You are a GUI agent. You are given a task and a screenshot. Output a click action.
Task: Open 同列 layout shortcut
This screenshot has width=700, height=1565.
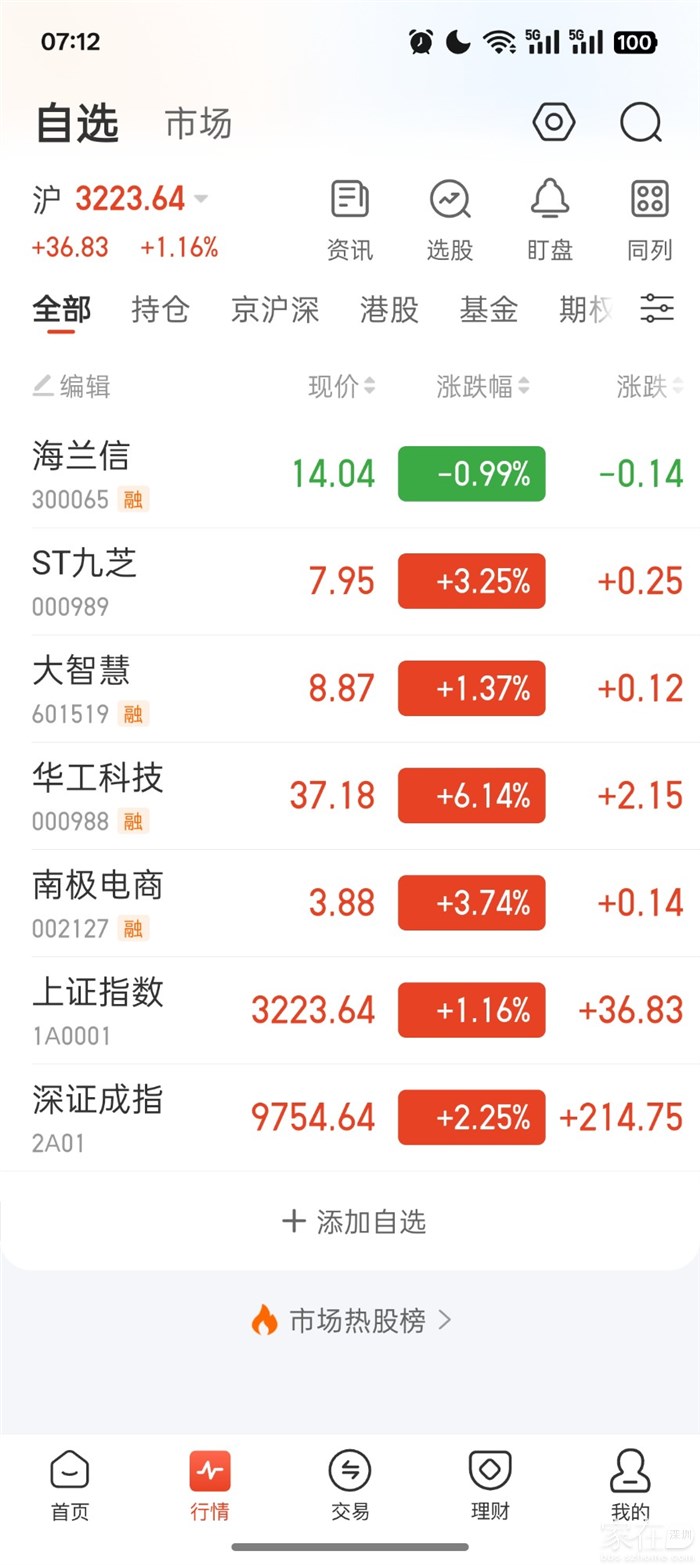click(650, 220)
